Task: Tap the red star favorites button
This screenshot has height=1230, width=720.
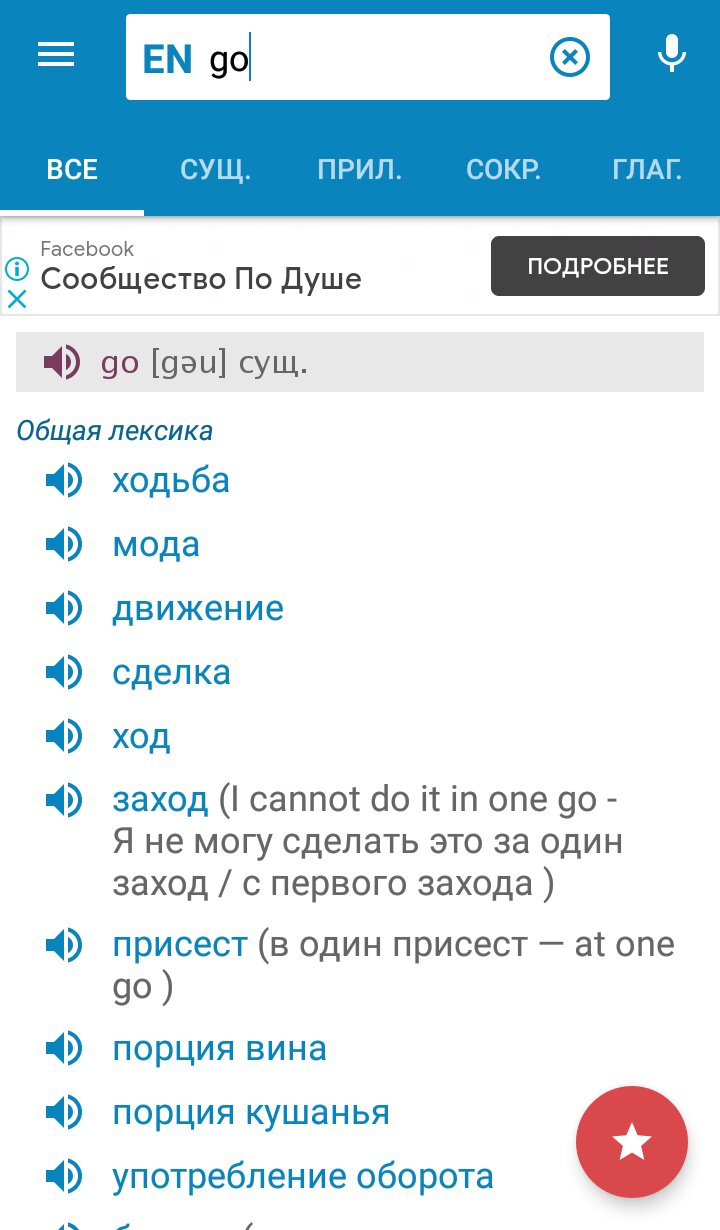Action: point(632,1142)
